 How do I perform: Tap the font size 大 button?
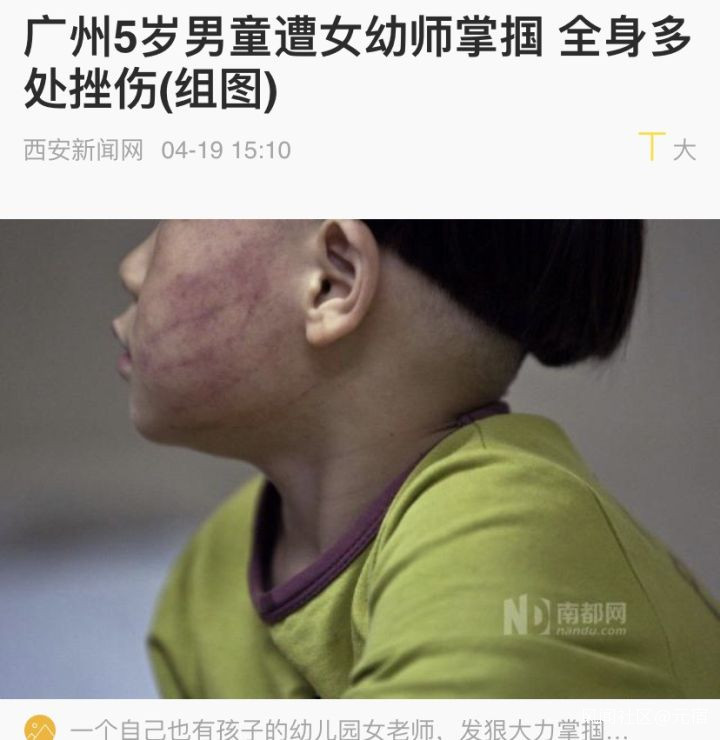[x=683, y=150]
